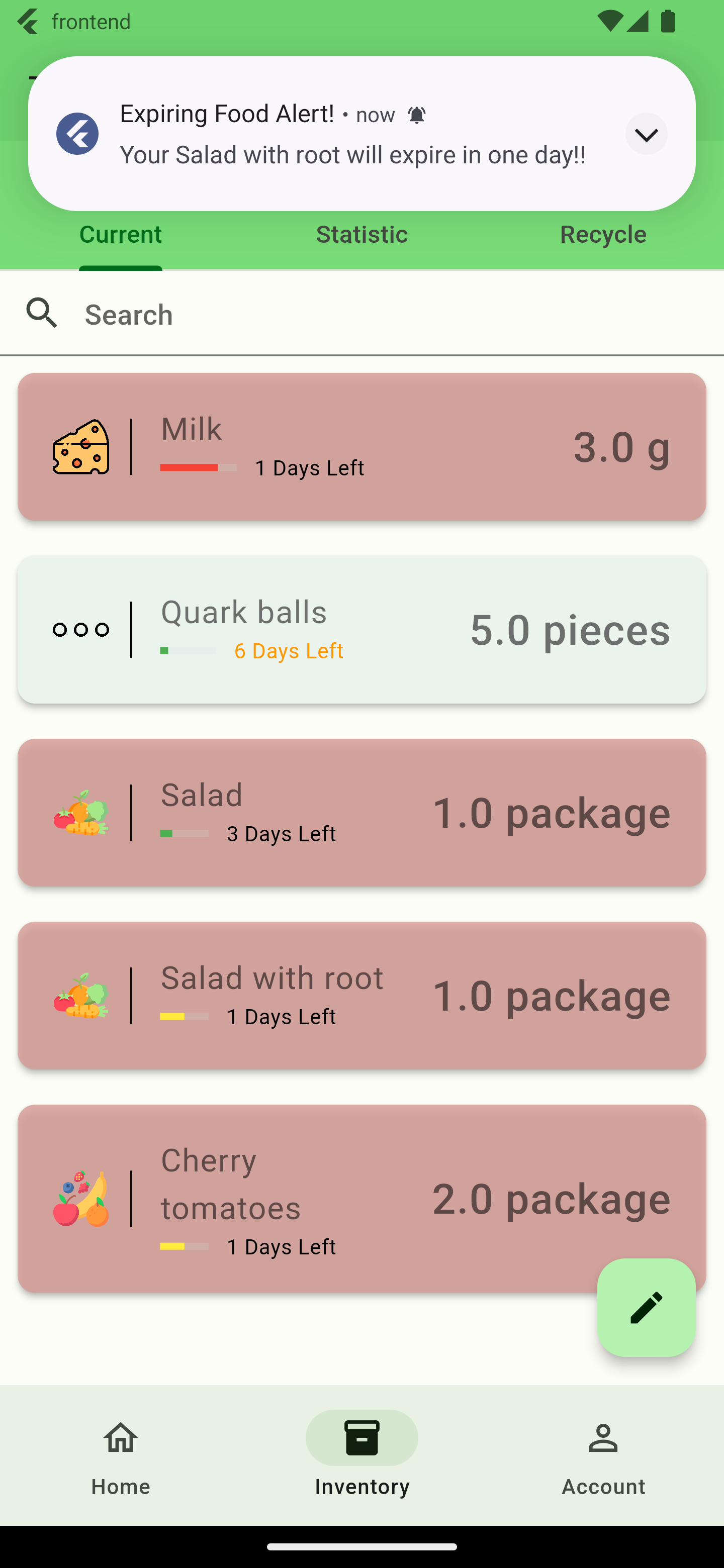The width and height of the screenshot is (724, 1568).
Task: Select the Current tab
Action: click(x=121, y=235)
